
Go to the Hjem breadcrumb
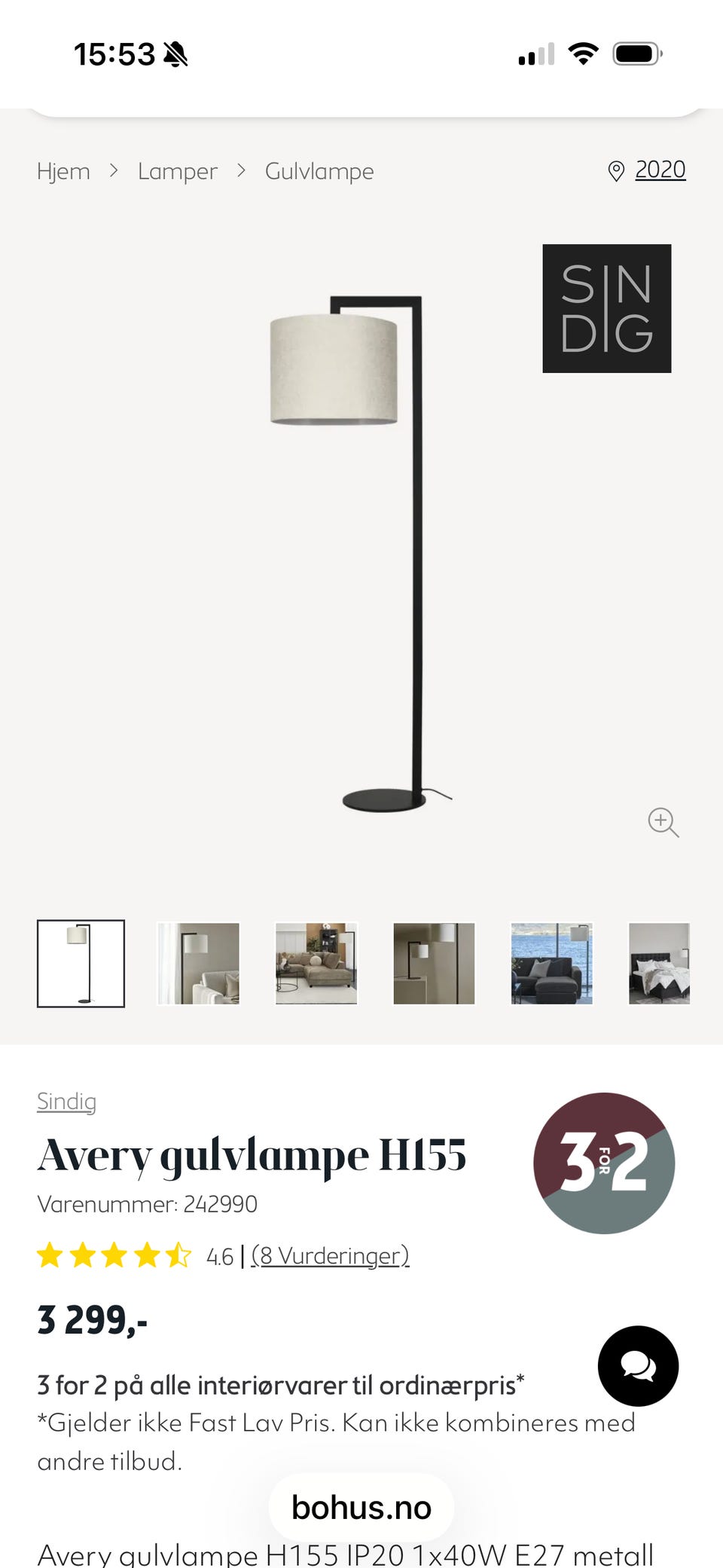(63, 171)
